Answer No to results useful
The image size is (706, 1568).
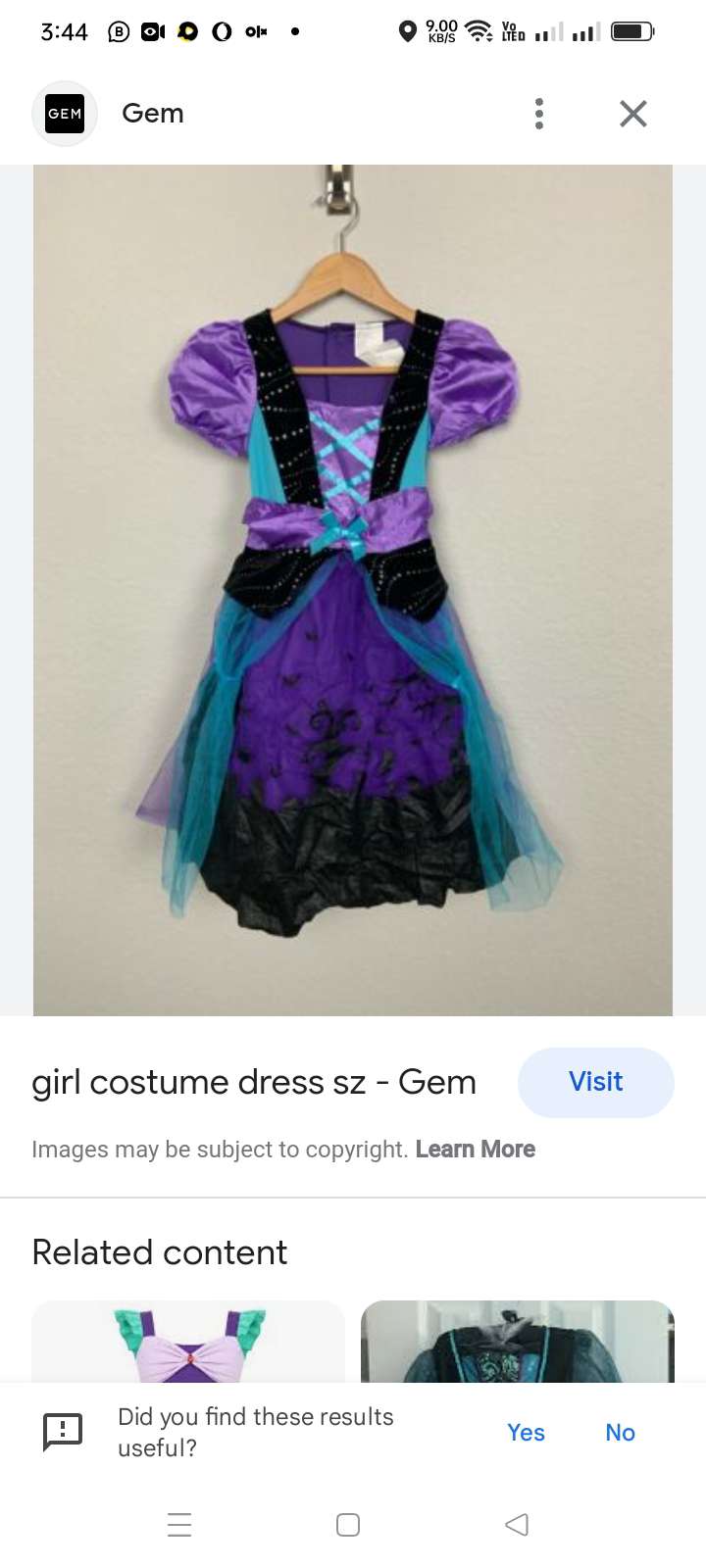620,1432
